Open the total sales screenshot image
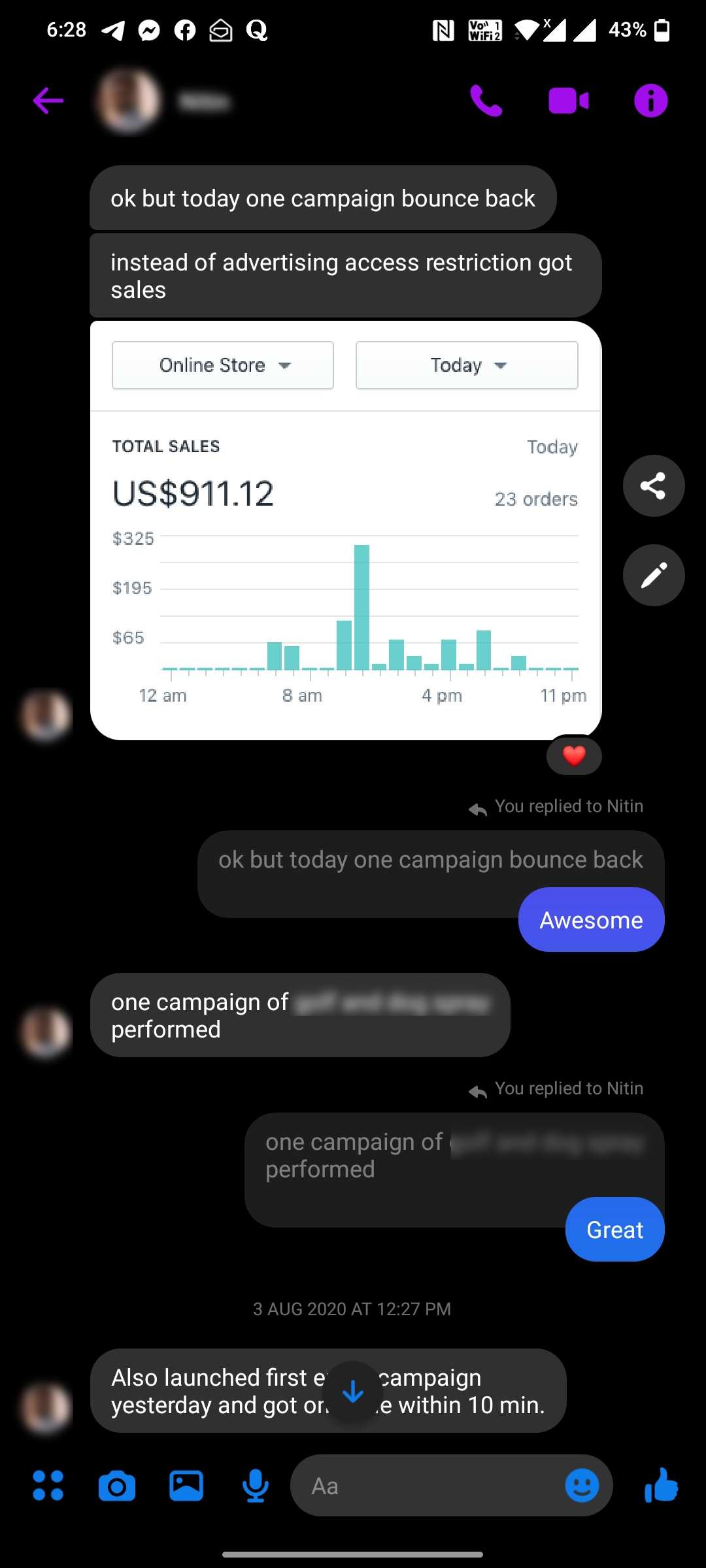This screenshot has width=706, height=1568. click(x=345, y=529)
